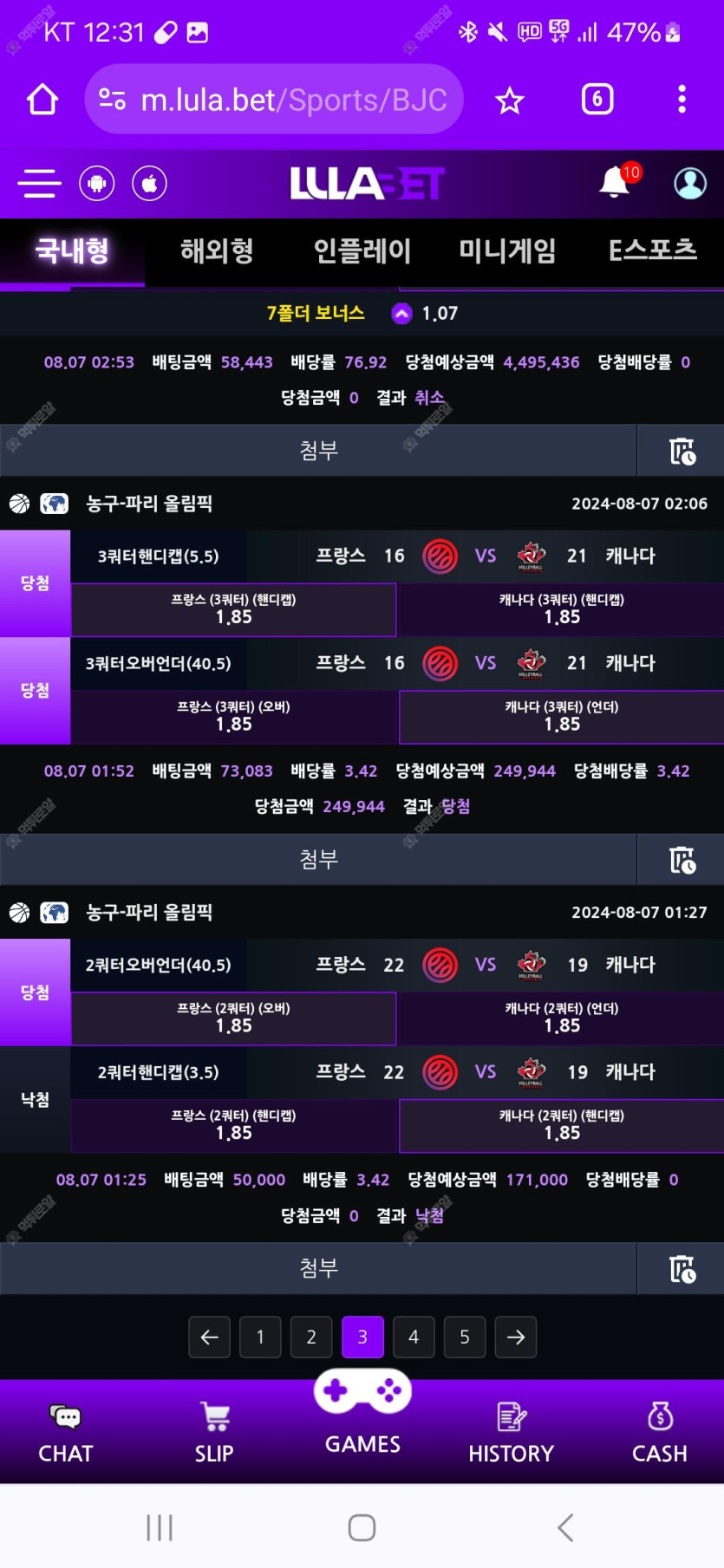Switch to the 인플레이 tab
The width and height of the screenshot is (724, 1568).
coord(362,251)
